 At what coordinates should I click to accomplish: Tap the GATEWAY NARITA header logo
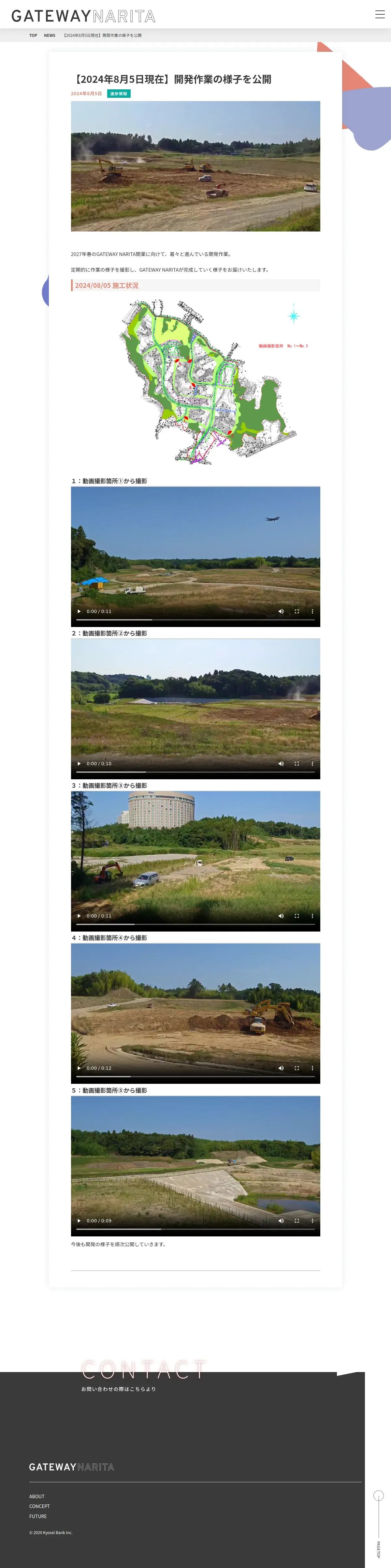pyautogui.click(x=83, y=16)
